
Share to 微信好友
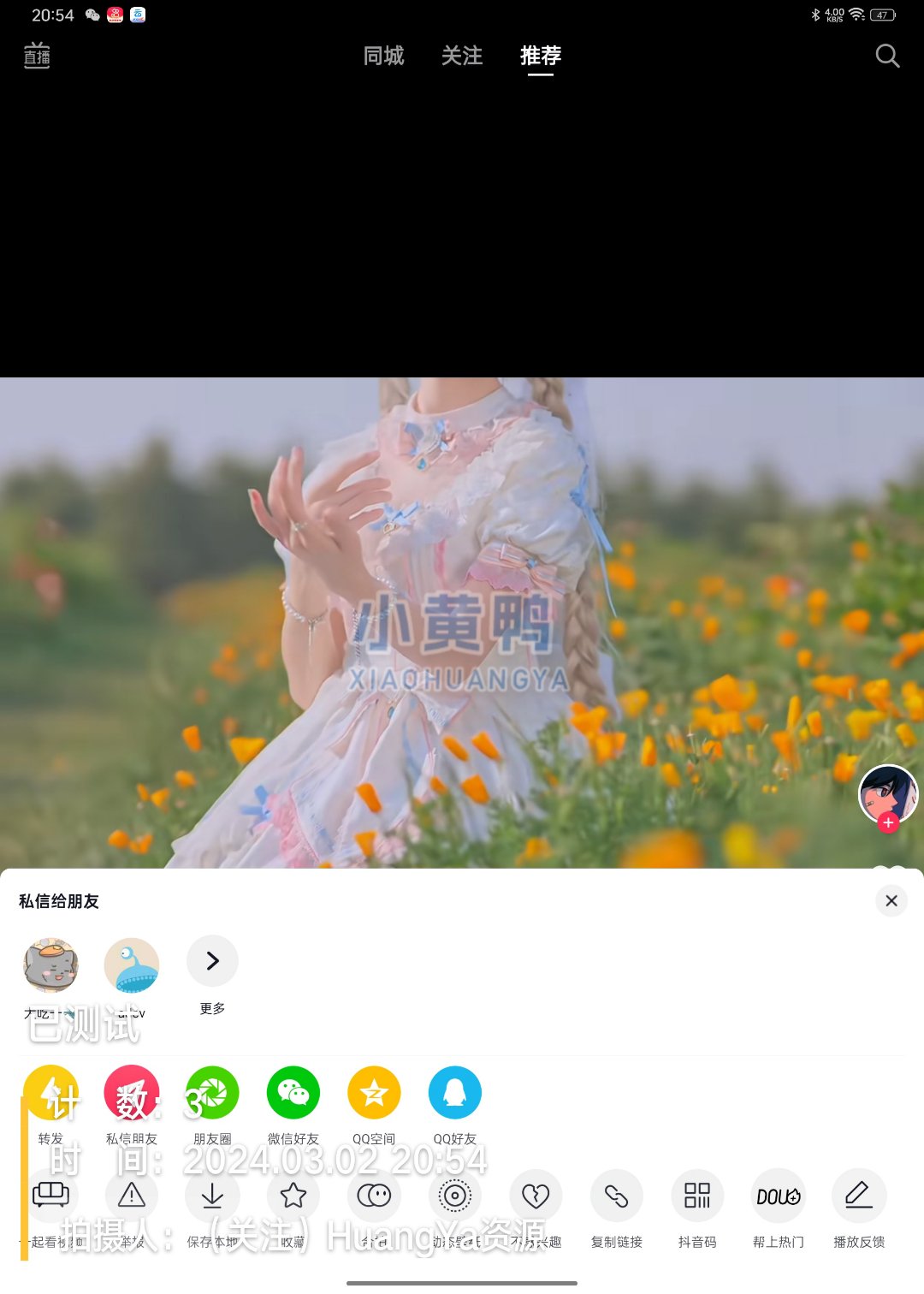[293, 1093]
